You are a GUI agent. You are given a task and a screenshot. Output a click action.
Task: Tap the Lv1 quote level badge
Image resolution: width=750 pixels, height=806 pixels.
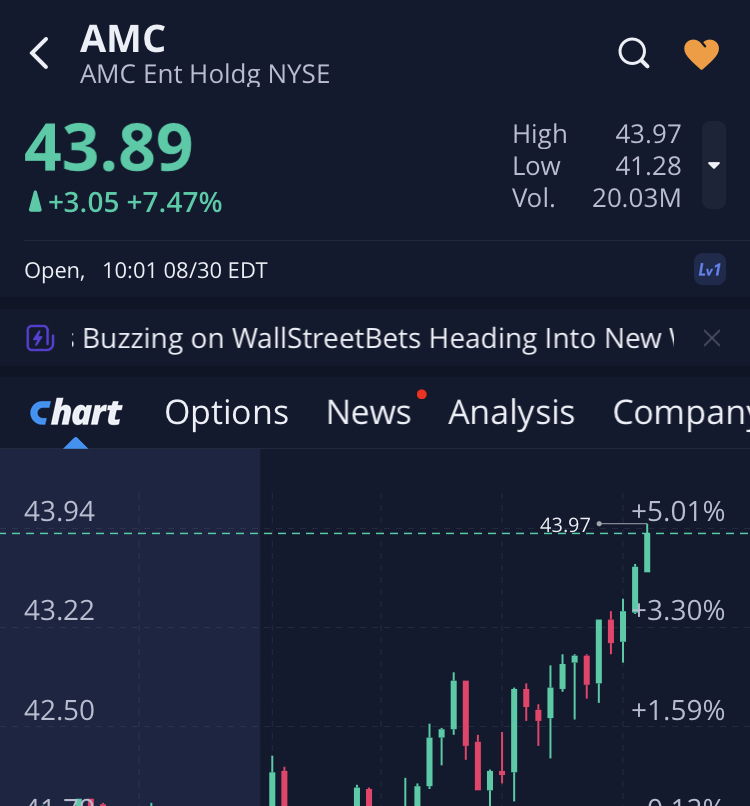pyautogui.click(x=710, y=269)
